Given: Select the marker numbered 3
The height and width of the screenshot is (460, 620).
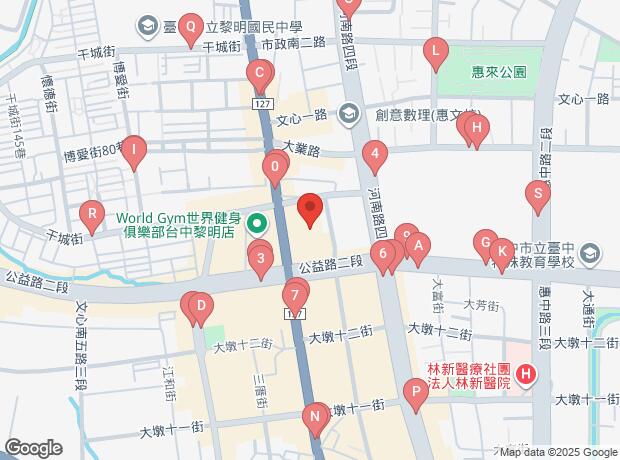Looking at the screenshot, I should [x=260, y=262].
